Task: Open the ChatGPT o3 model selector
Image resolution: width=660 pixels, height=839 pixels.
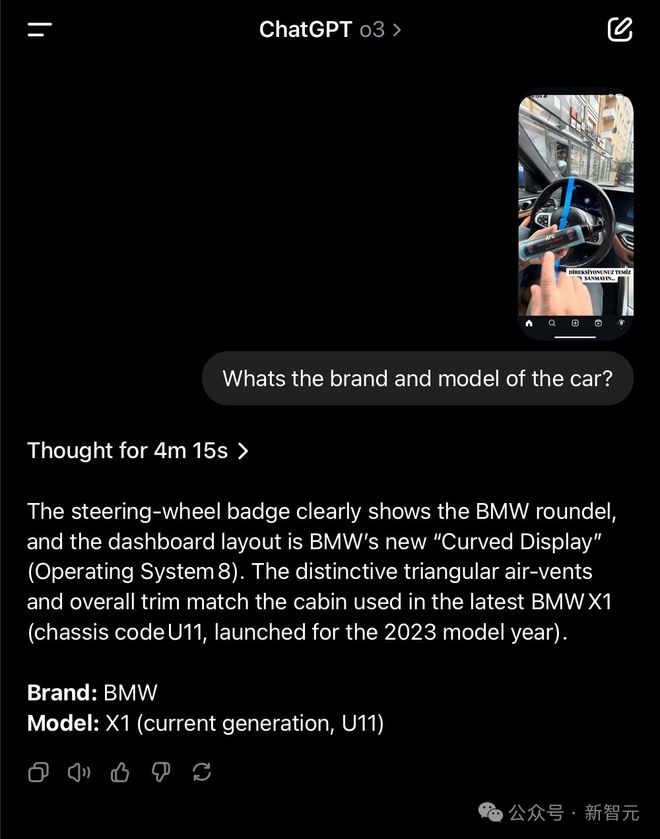Action: (330, 30)
